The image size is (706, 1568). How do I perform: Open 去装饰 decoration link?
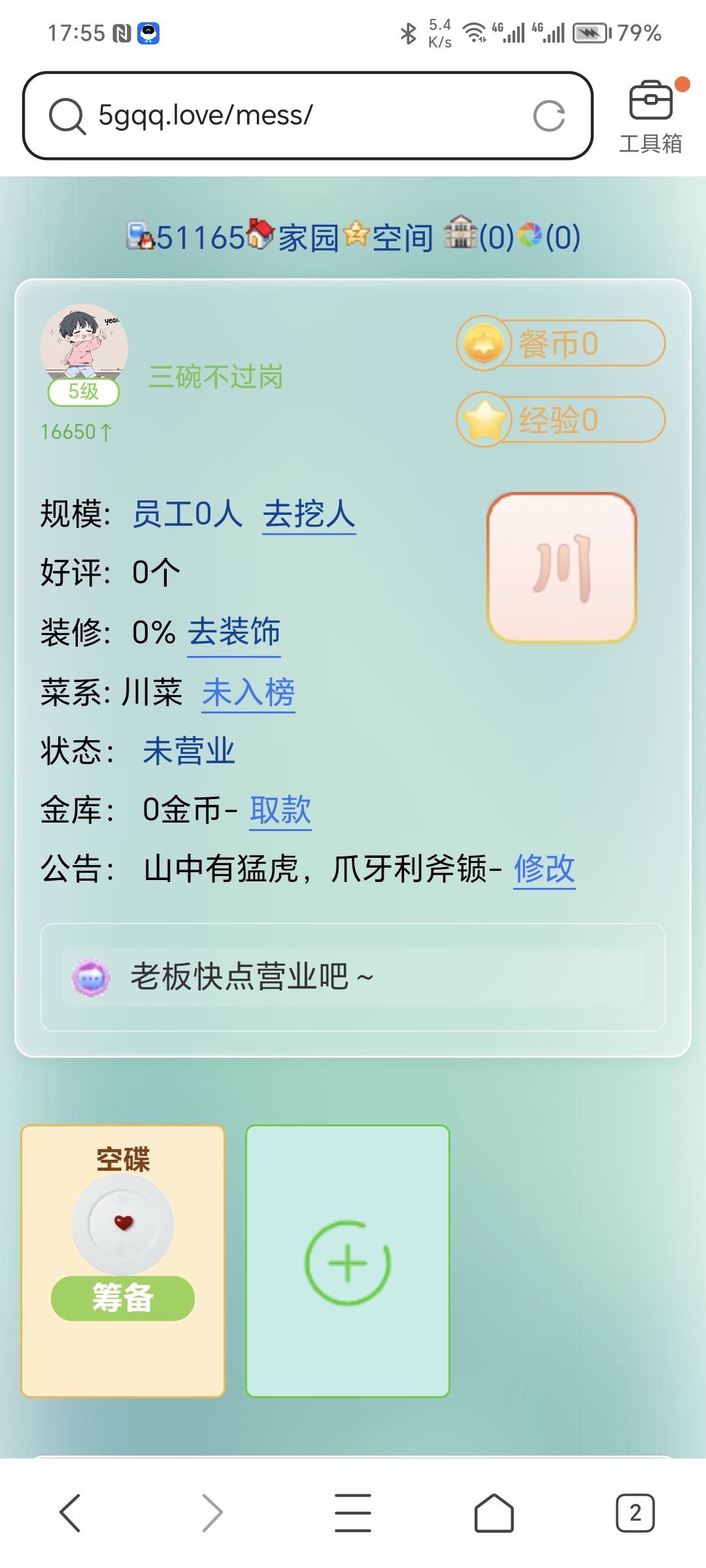(x=234, y=632)
